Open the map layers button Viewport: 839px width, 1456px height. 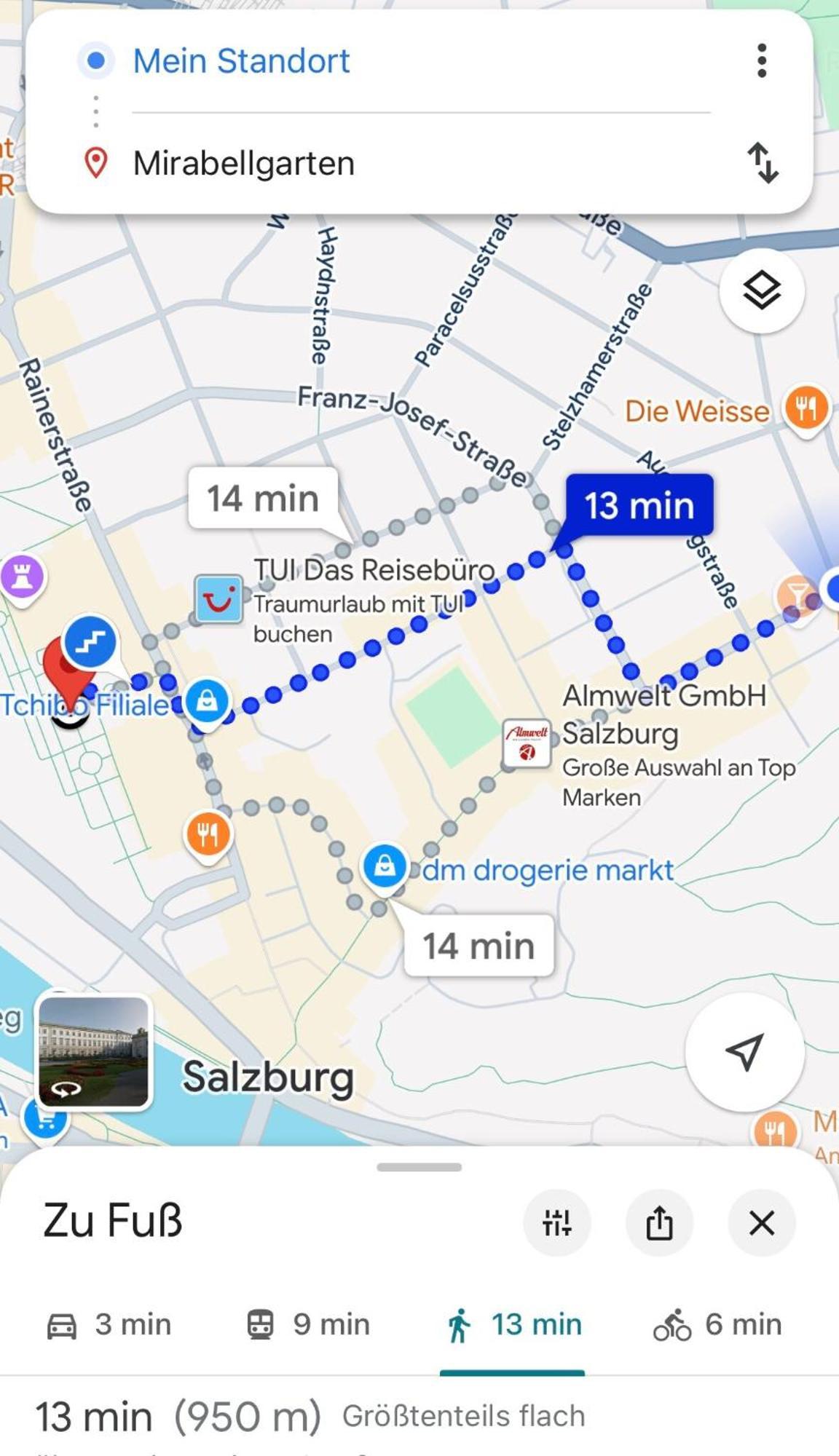[762, 291]
